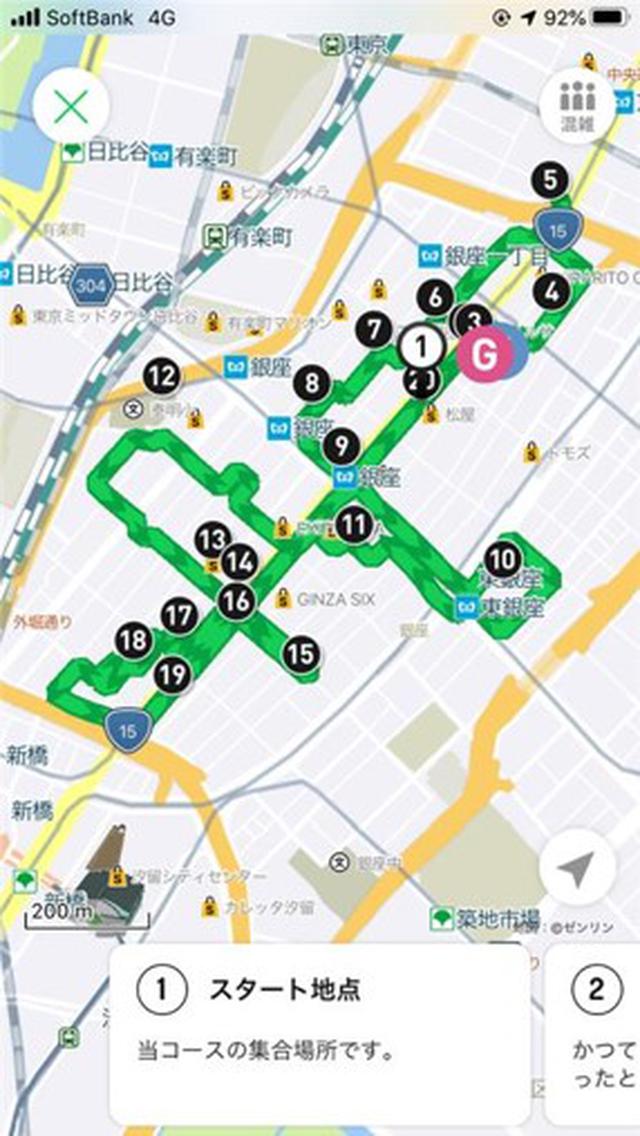This screenshot has width=640, height=1136.
Task: Tap the pink G goal marker
Action: (x=486, y=354)
